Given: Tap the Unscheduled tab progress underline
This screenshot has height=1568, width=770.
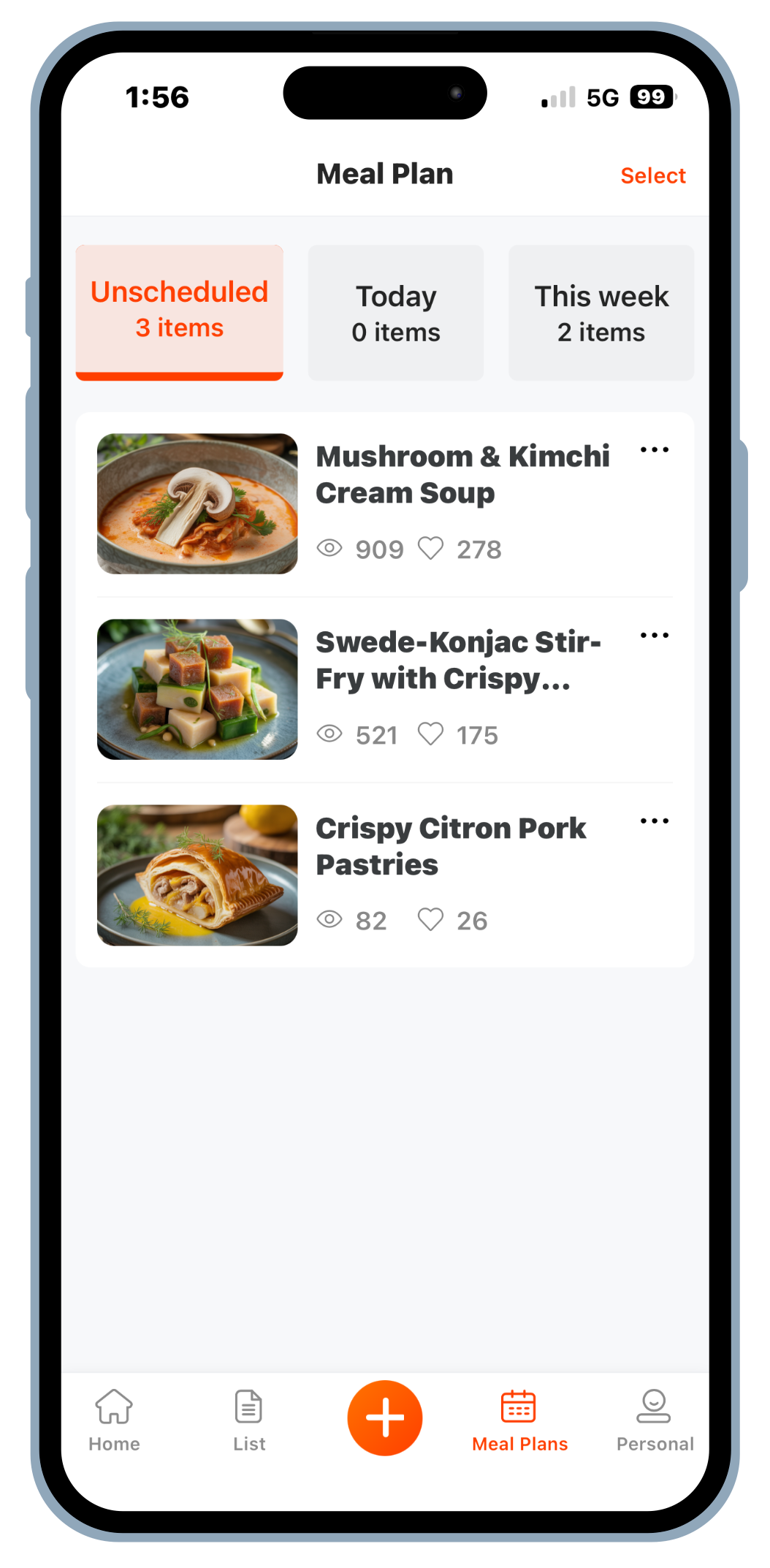Looking at the screenshot, I should (179, 377).
